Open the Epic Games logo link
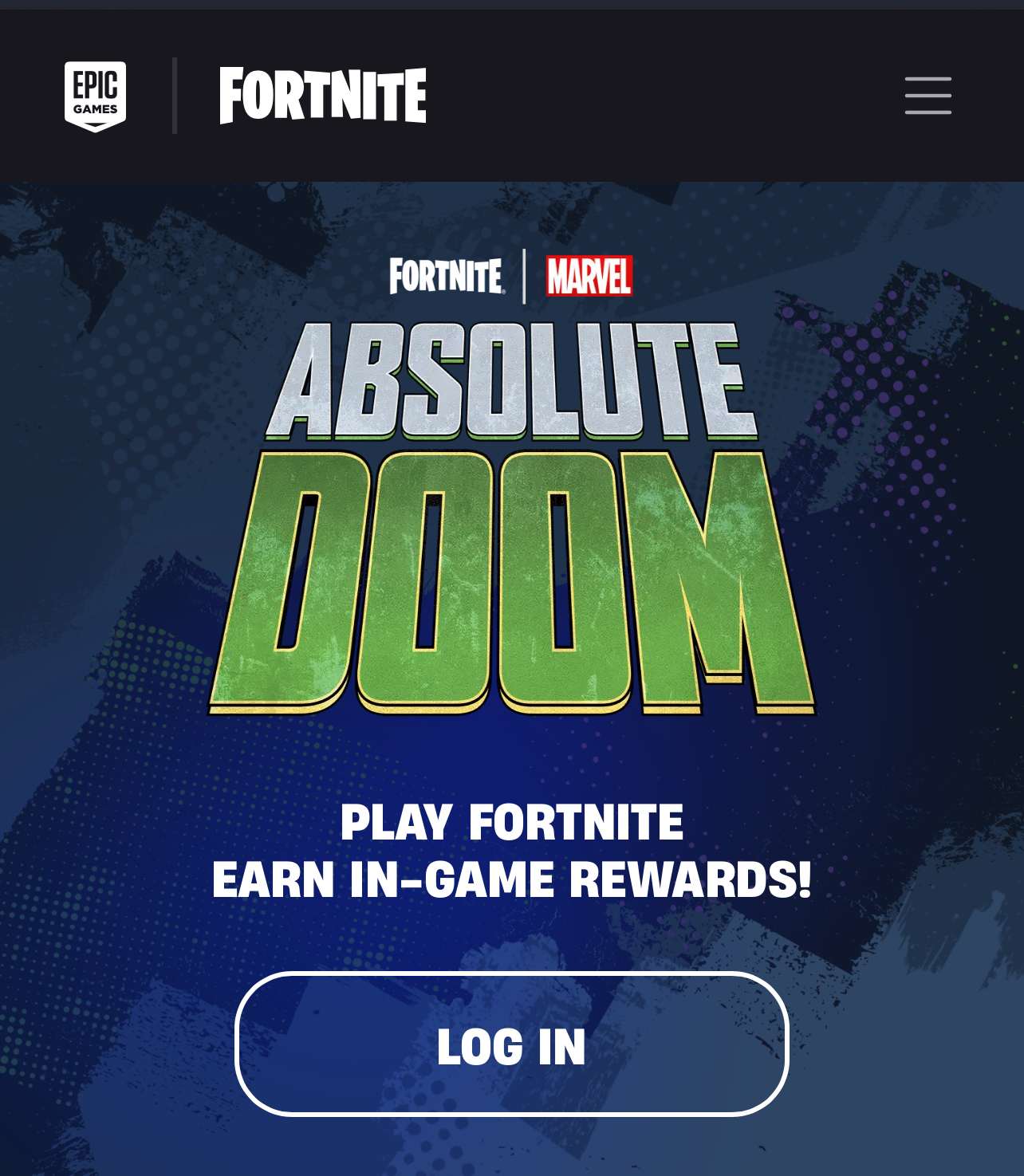 coord(96,96)
